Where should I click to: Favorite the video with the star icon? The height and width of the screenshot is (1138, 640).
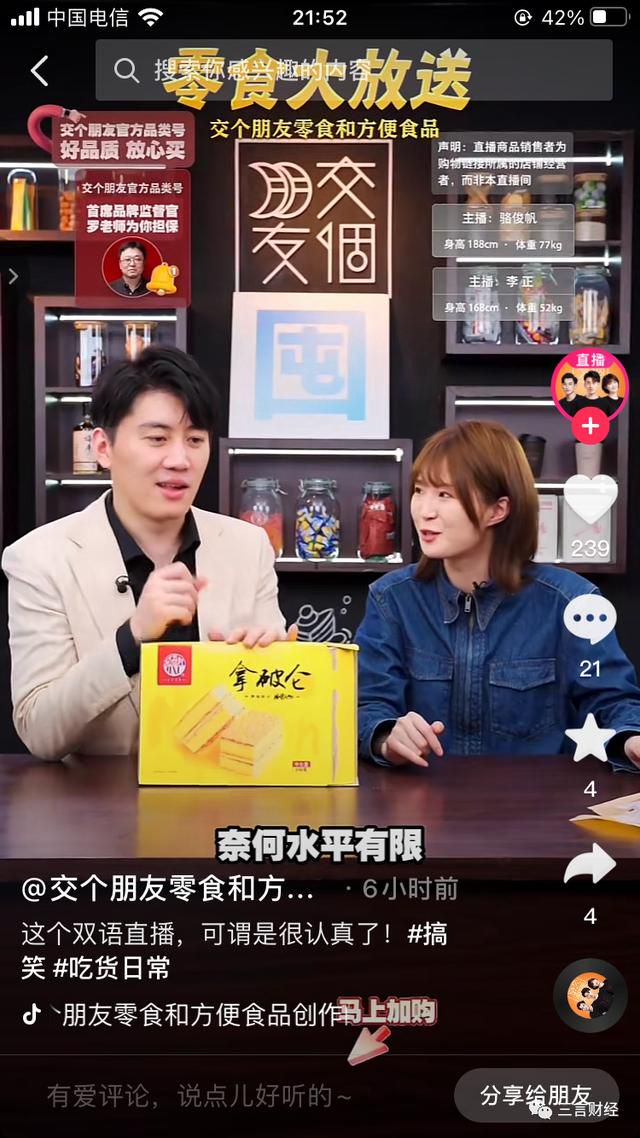[590, 737]
